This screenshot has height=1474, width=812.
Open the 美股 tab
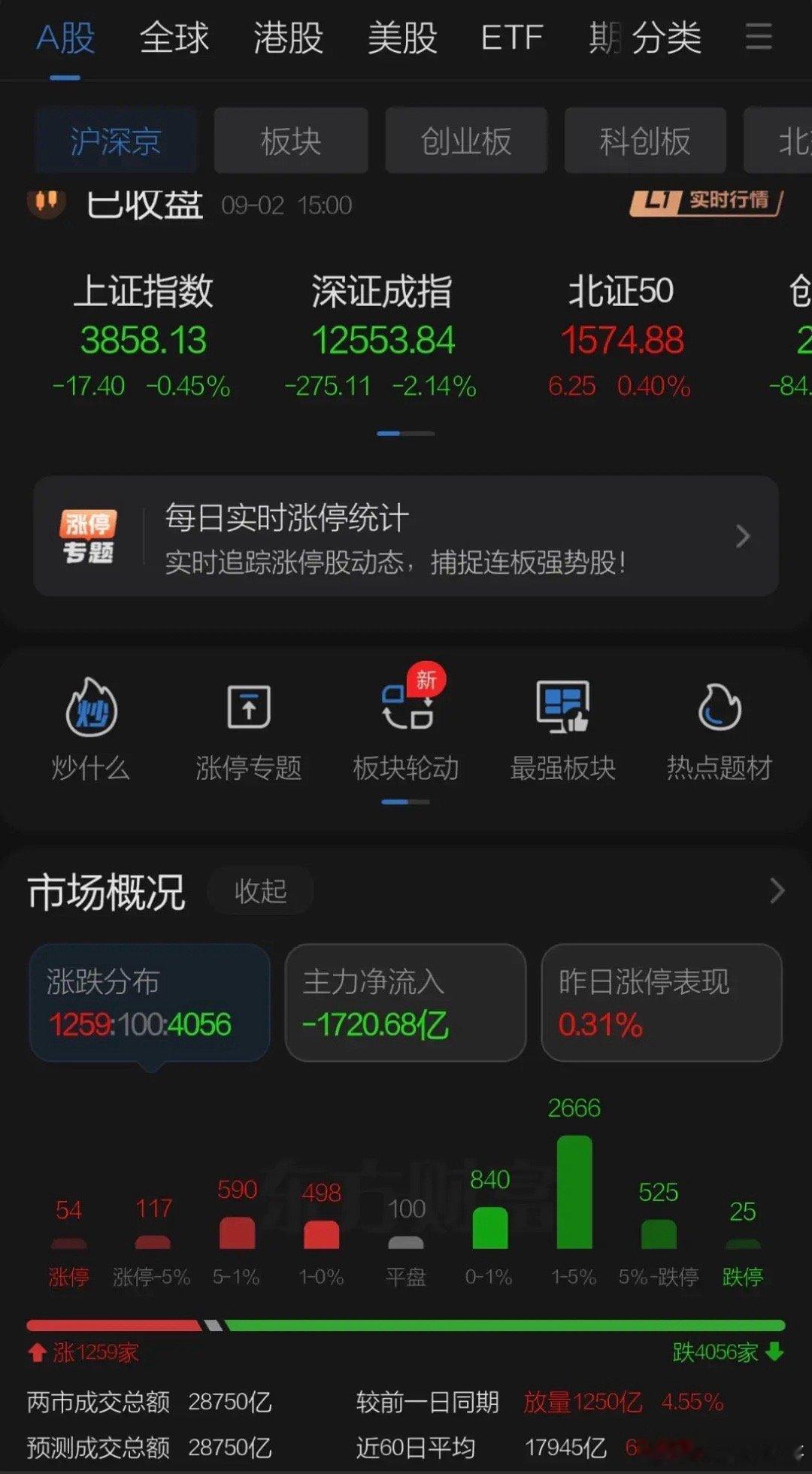point(402,38)
